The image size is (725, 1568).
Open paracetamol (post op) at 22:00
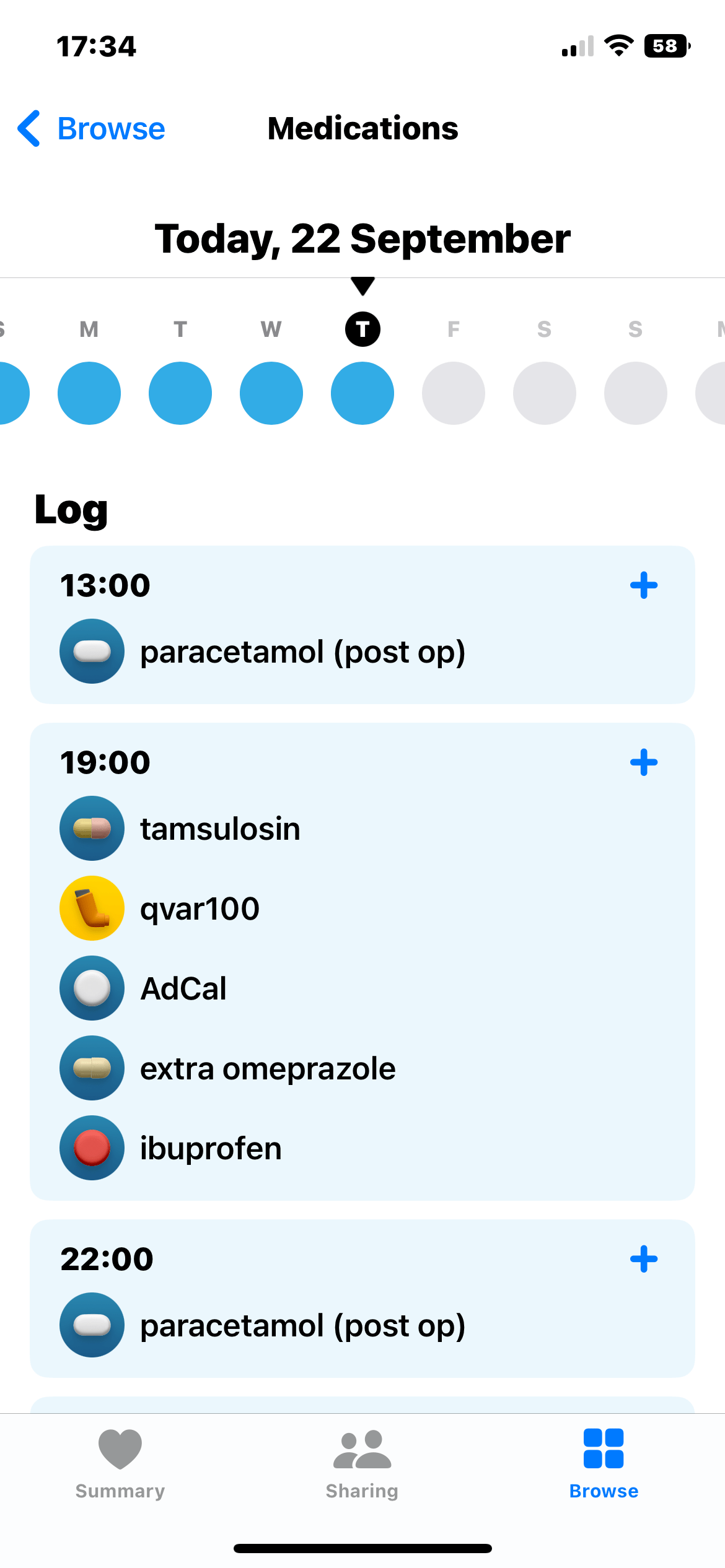pyautogui.click(x=302, y=1325)
